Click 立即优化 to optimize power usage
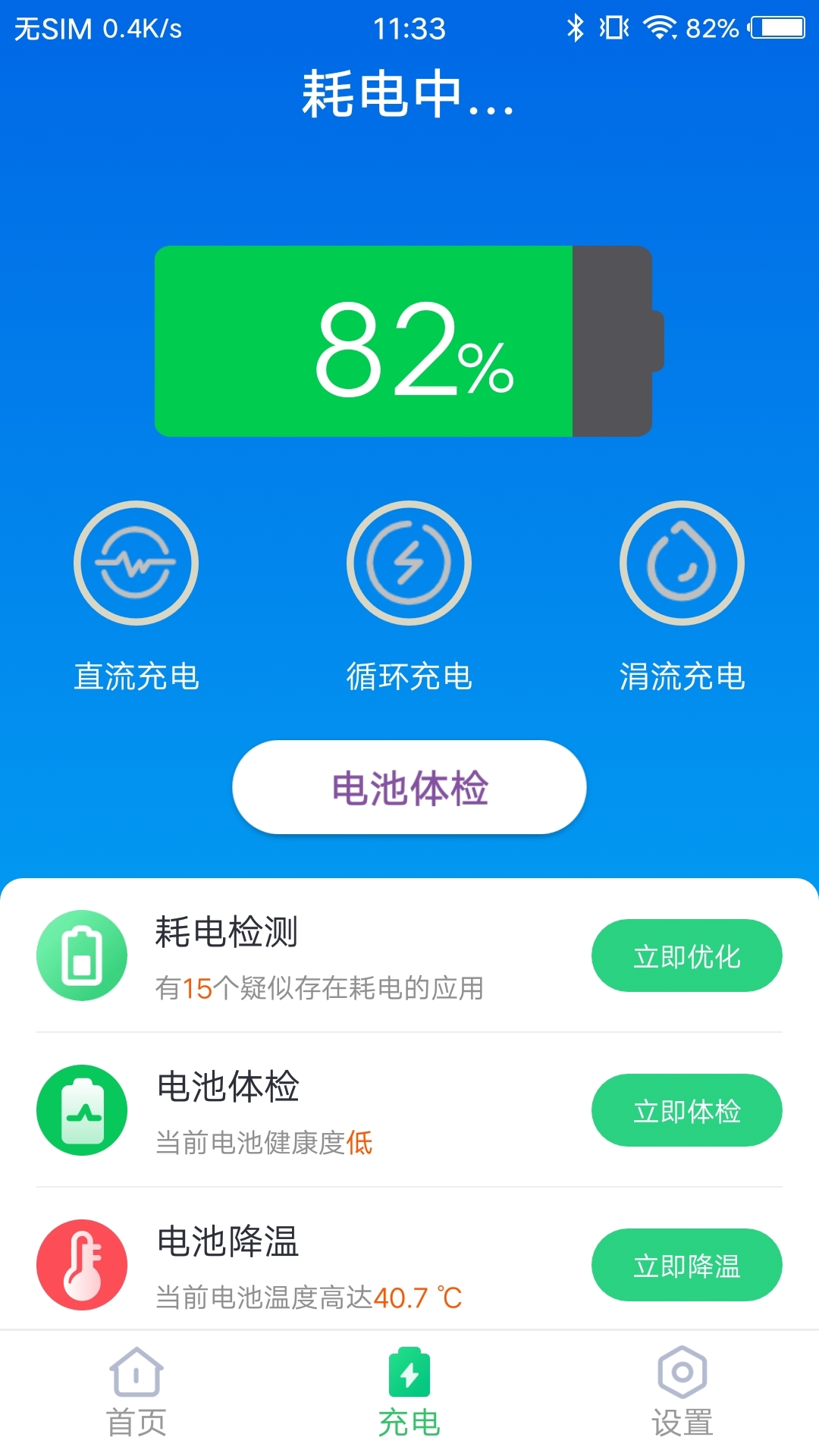819x1456 pixels. (686, 955)
